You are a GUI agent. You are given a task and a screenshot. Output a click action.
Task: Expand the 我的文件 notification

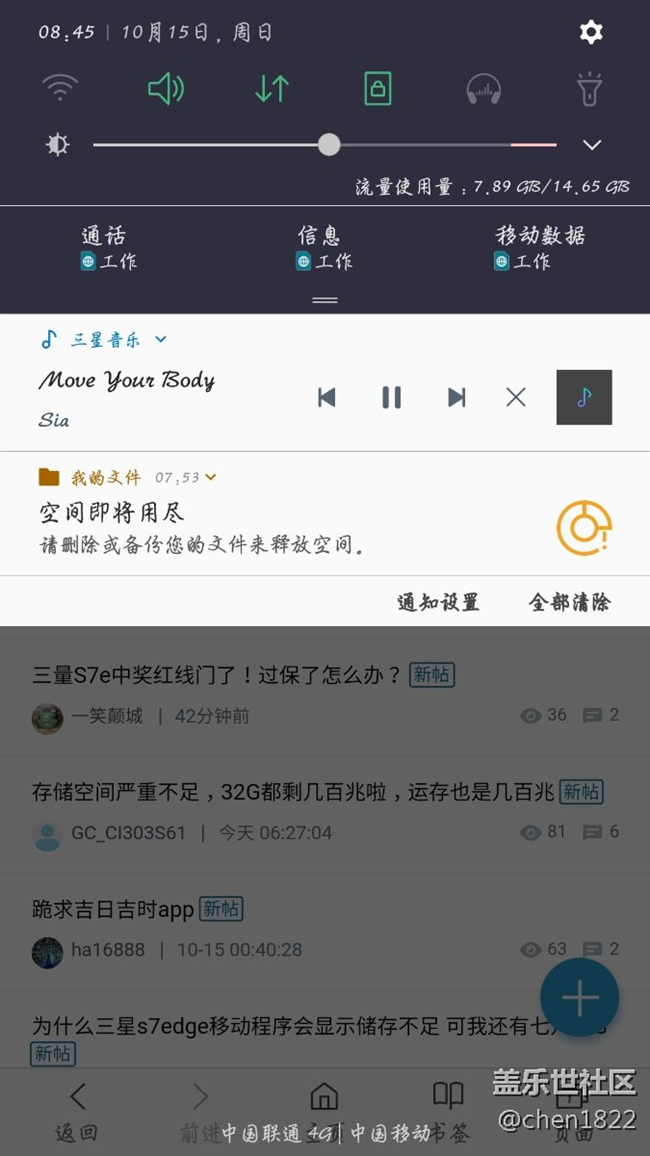[211, 478]
